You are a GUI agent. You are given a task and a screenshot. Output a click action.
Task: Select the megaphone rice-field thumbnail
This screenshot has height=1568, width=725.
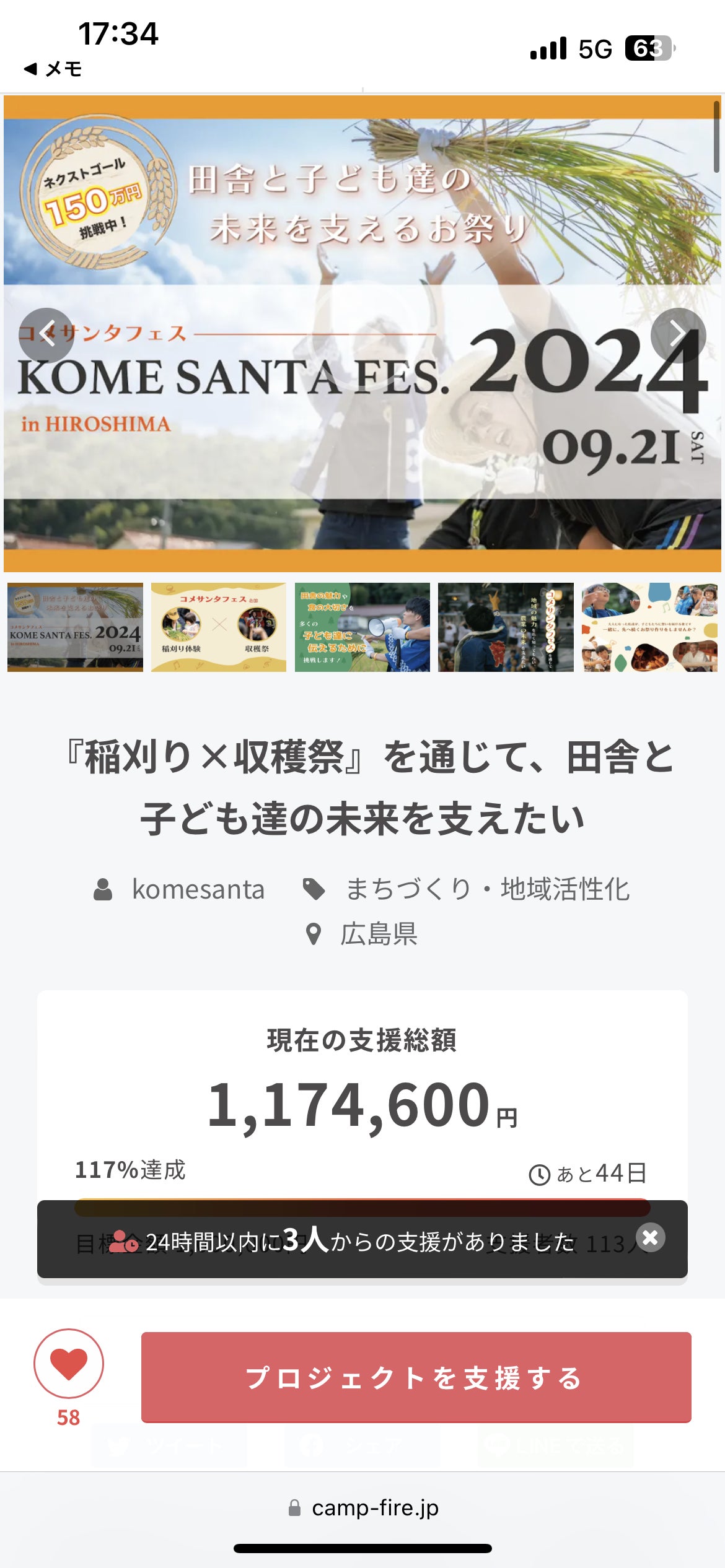click(x=362, y=627)
